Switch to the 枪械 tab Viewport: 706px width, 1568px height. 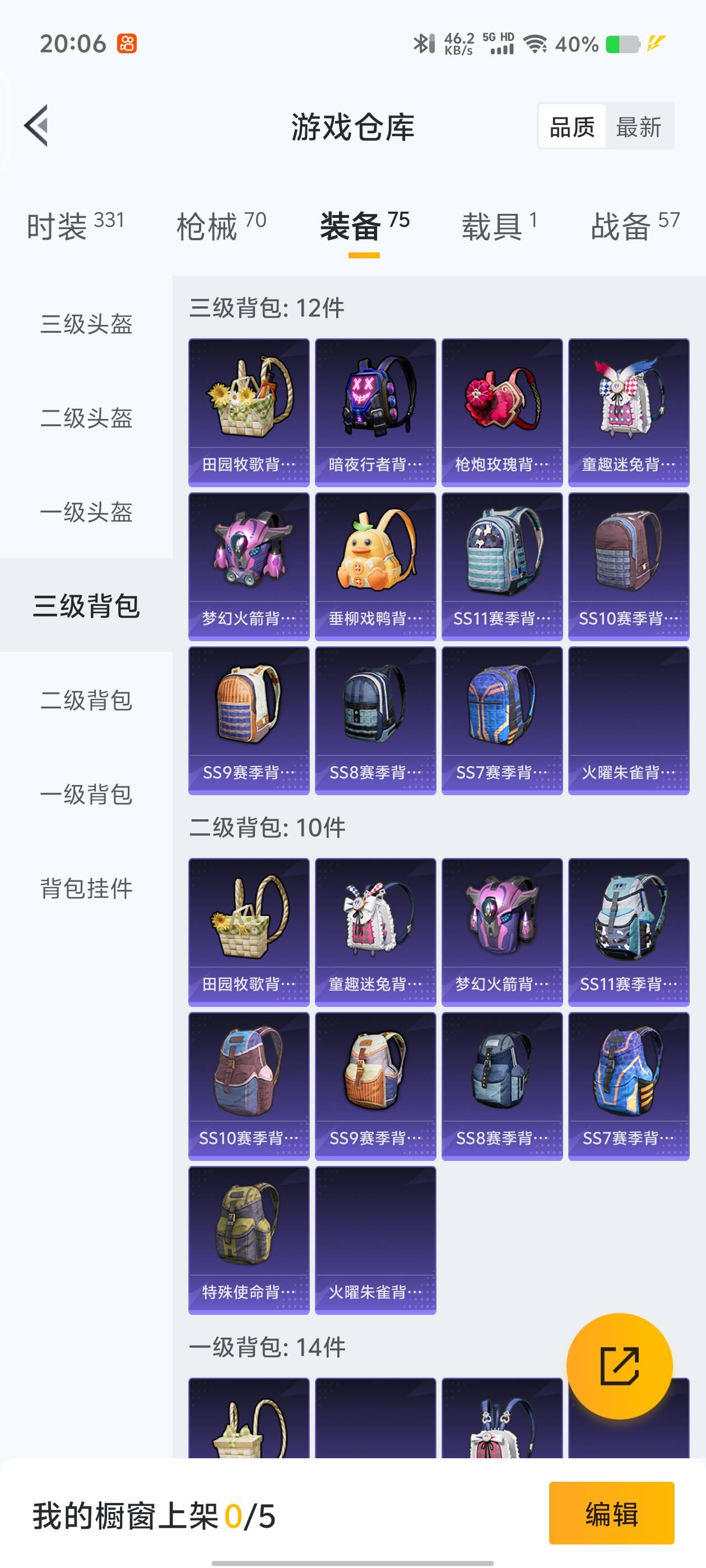221,226
